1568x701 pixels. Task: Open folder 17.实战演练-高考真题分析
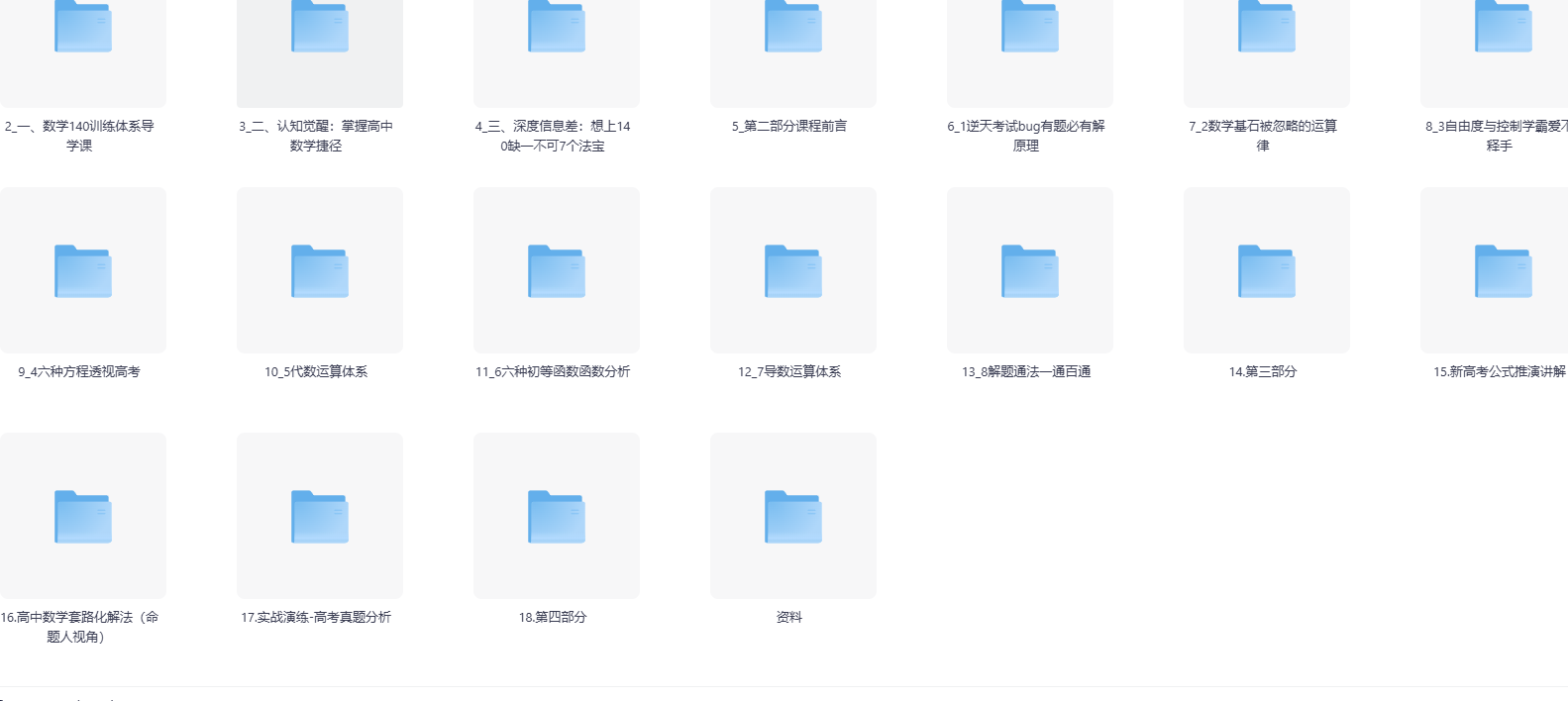click(x=320, y=517)
